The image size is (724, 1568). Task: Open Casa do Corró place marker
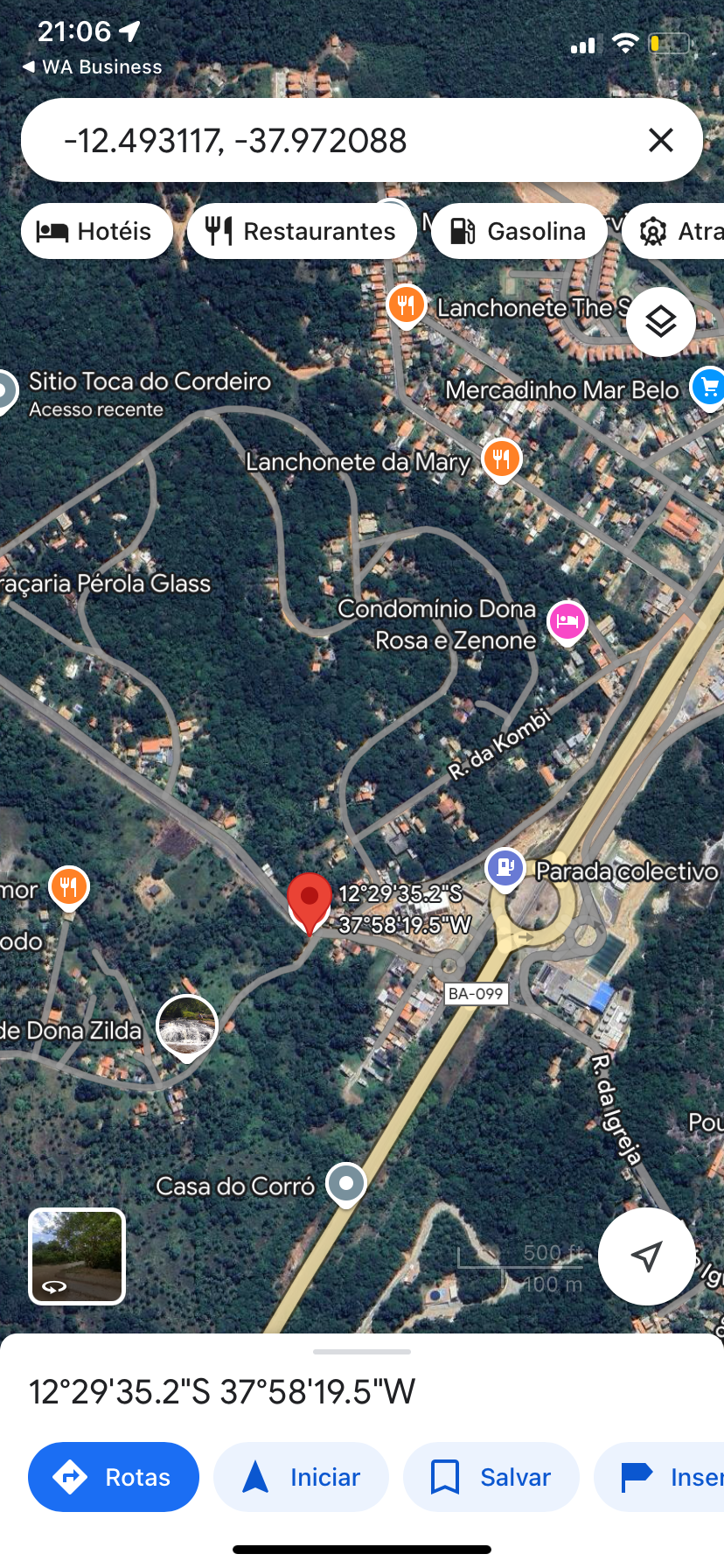346,1183
